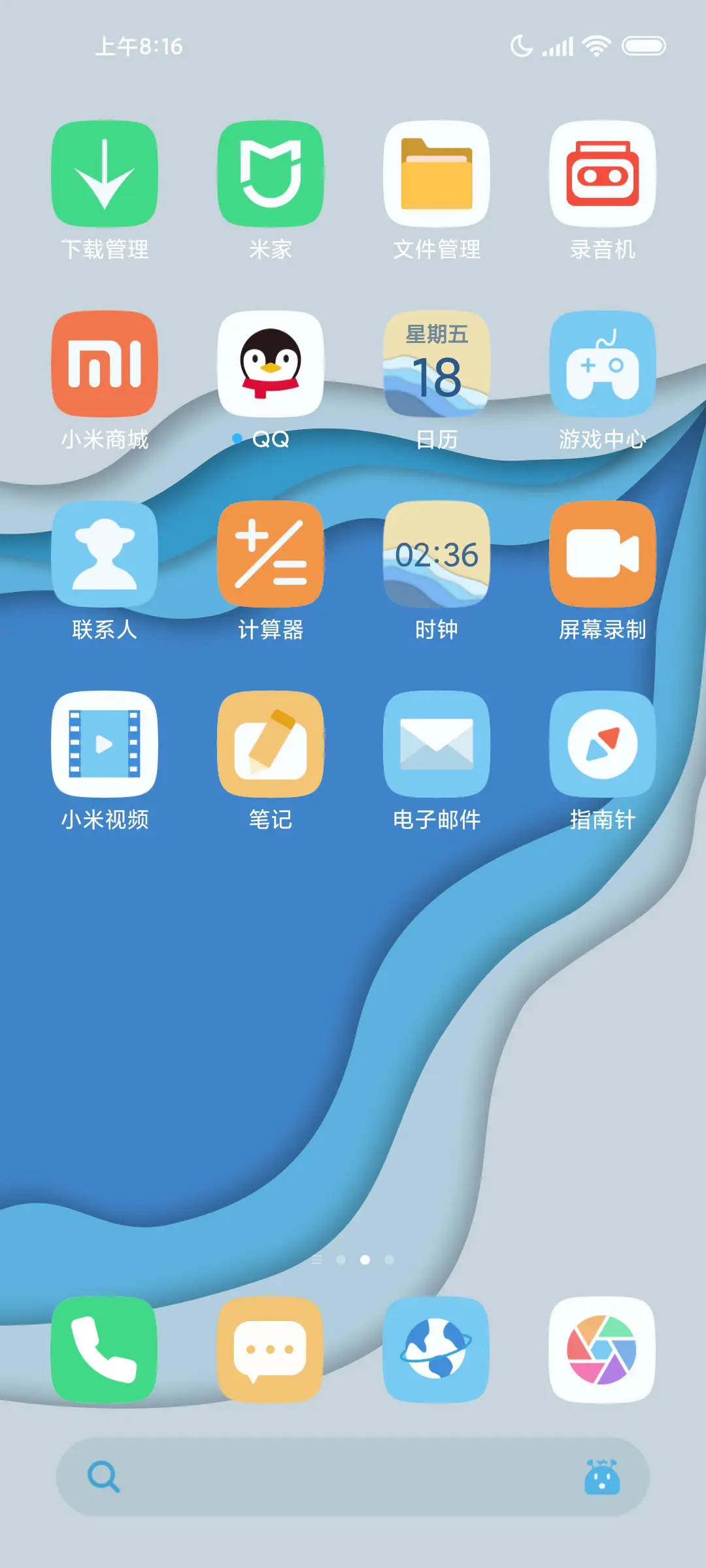Start the 录音机 sound recorder
Viewport: 706px width, 1568px height.
[x=602, y=174]
